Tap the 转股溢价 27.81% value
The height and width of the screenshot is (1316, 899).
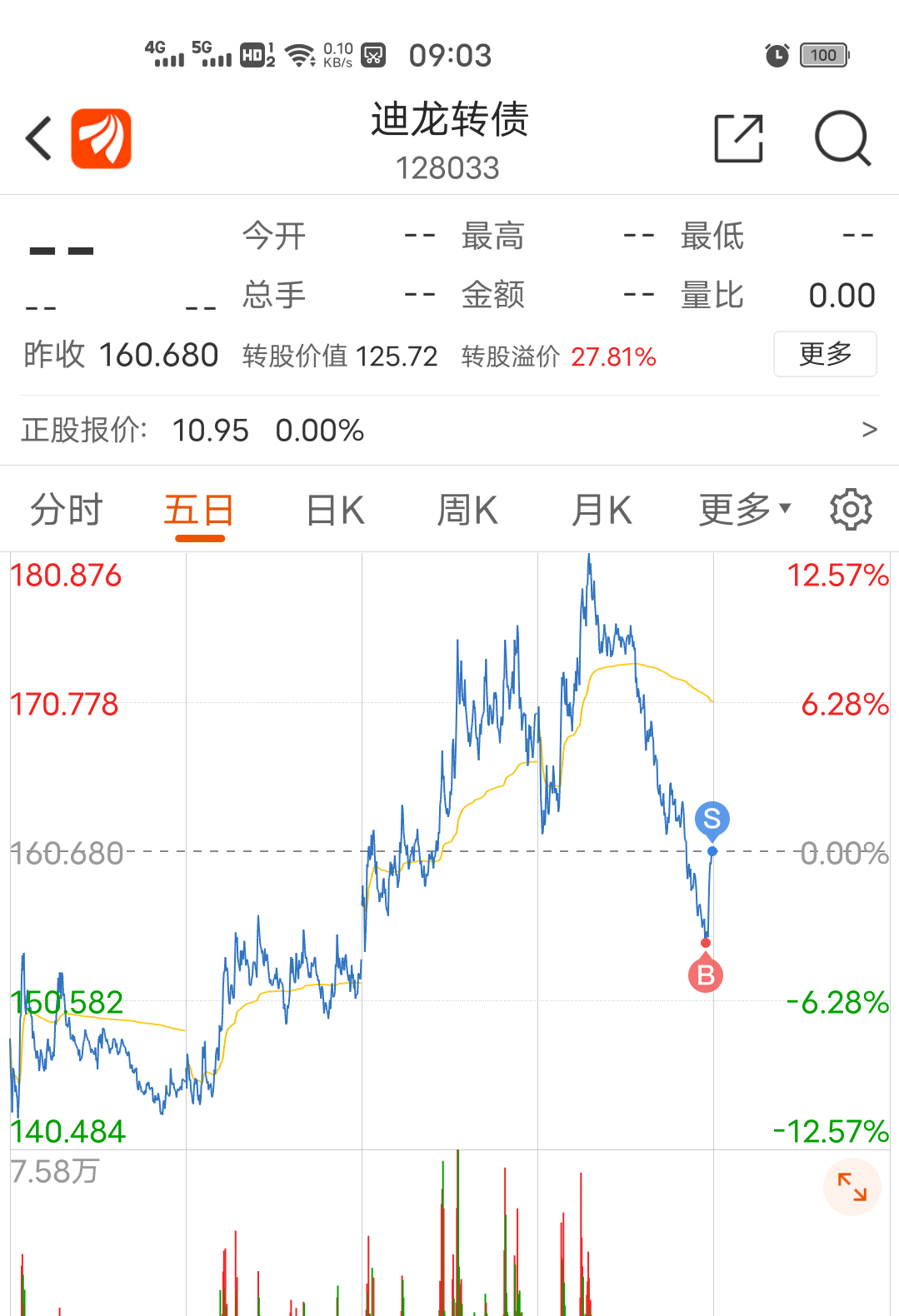click(614, 356)
